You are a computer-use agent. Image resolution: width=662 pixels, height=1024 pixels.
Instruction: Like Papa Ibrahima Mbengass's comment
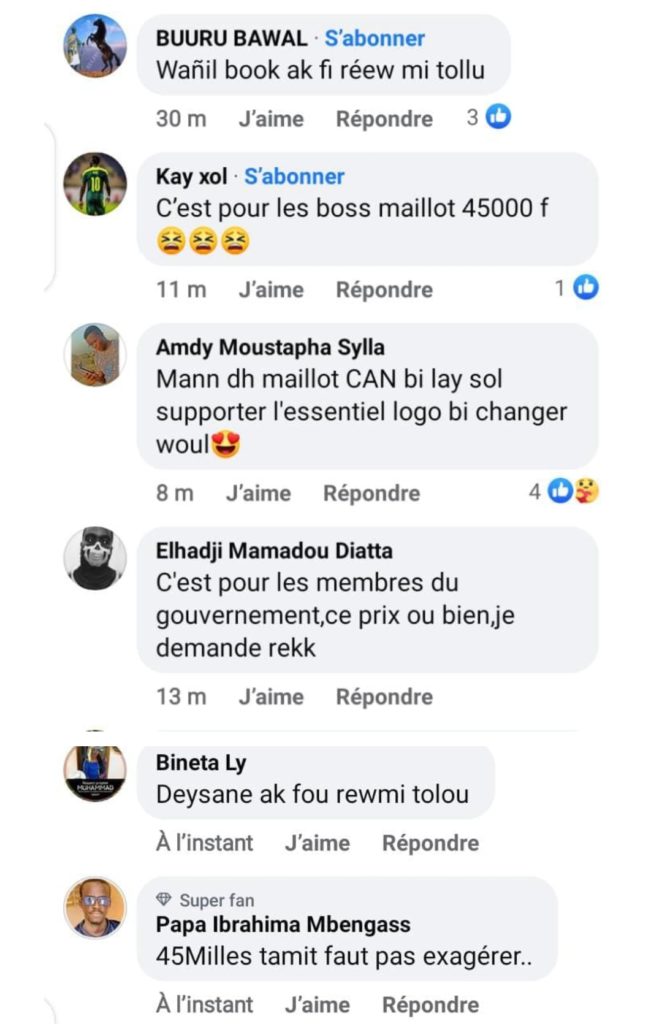coord(317,1004)
